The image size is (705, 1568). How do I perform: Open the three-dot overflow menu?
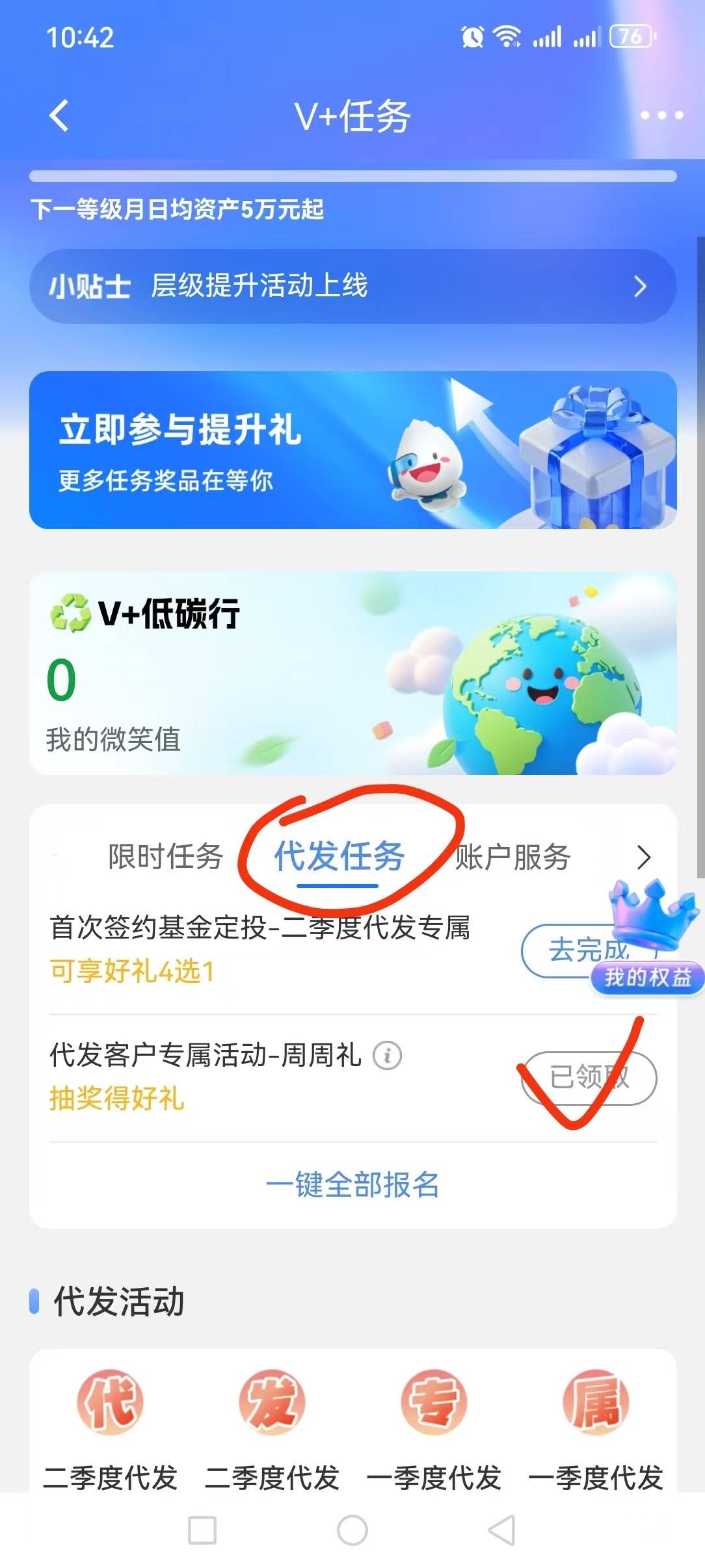[x=661, y=116]
